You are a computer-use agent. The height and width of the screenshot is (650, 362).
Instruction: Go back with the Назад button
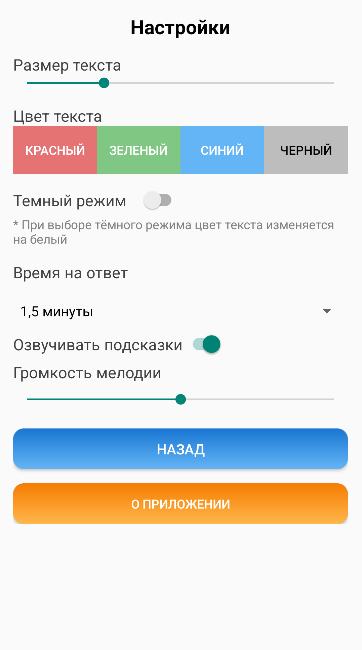(x=180, y=449)
